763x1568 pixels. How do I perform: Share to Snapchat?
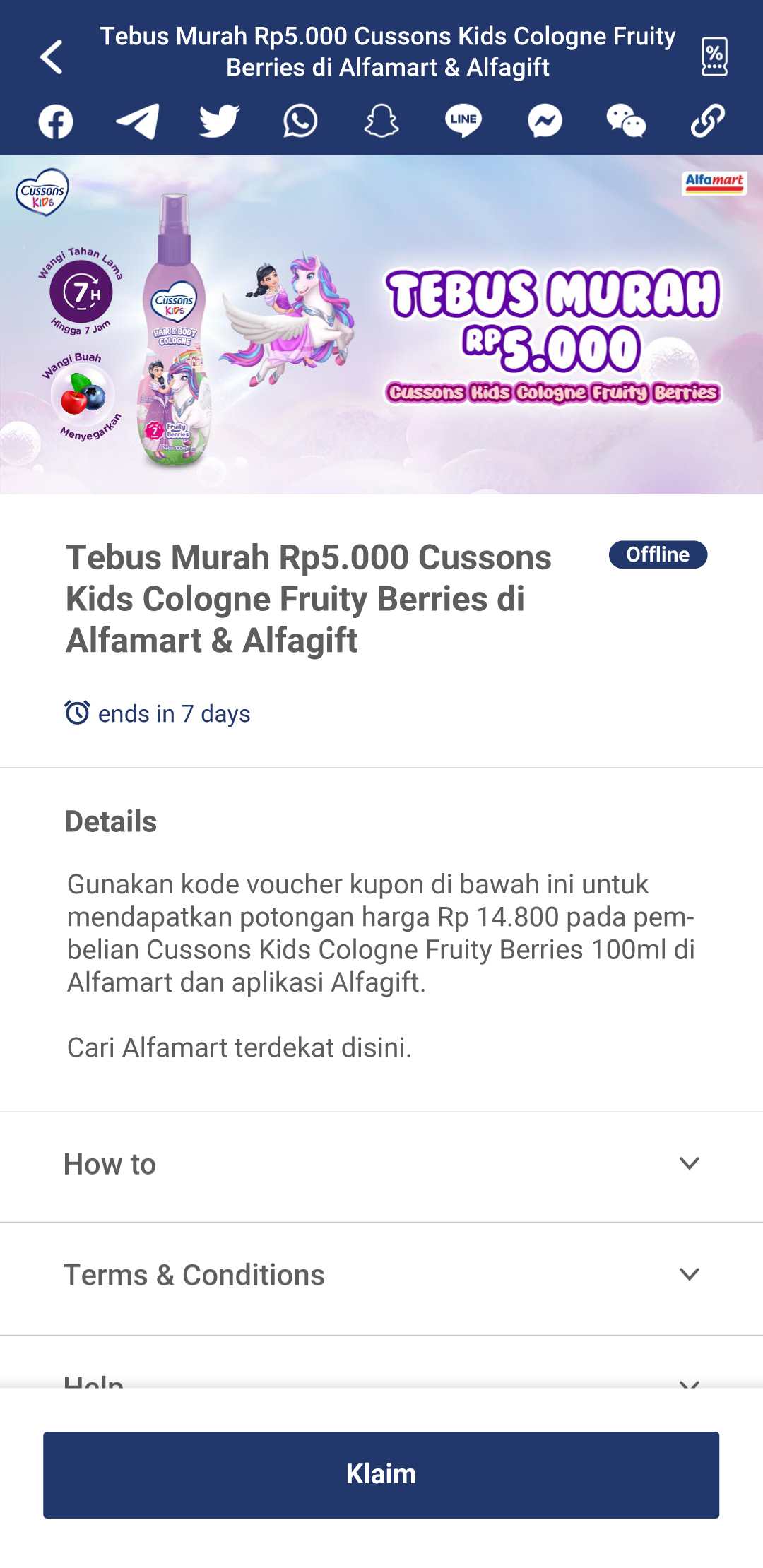[x=381, y=121]
